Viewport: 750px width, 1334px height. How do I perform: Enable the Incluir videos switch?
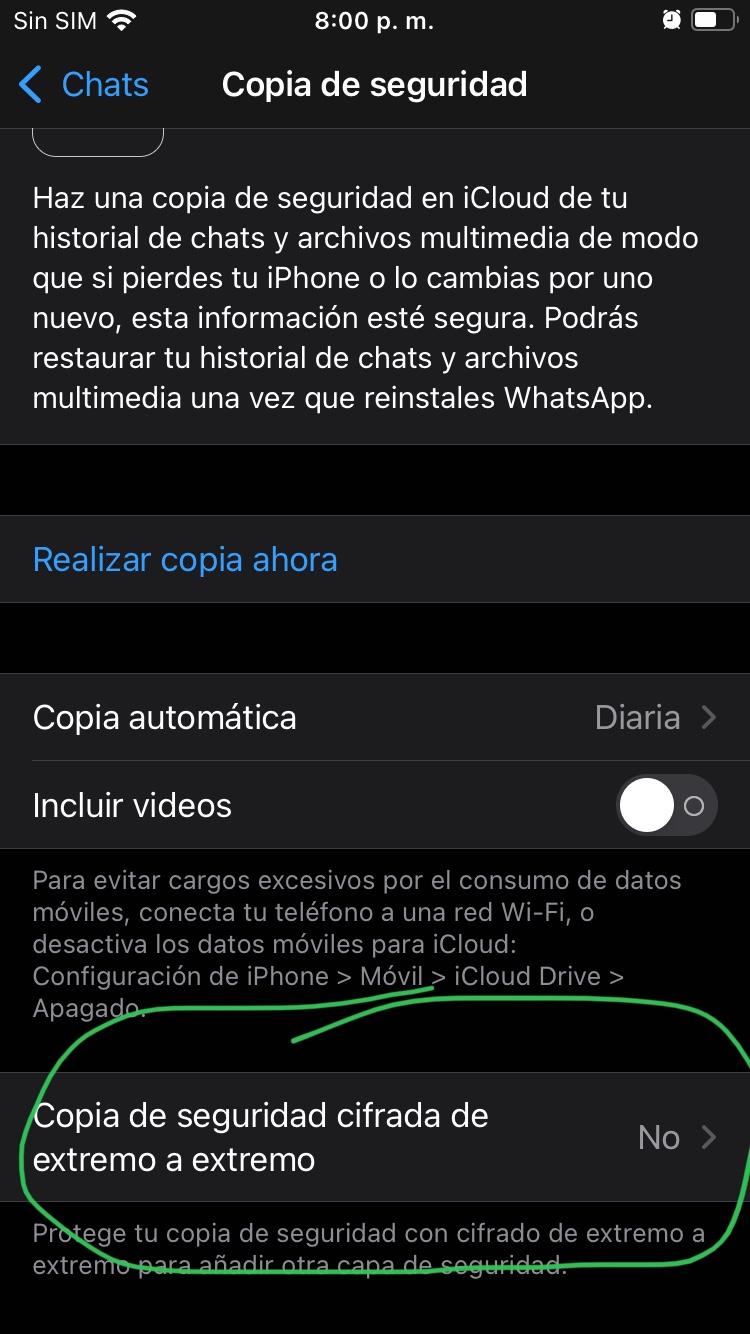(667, 805)
